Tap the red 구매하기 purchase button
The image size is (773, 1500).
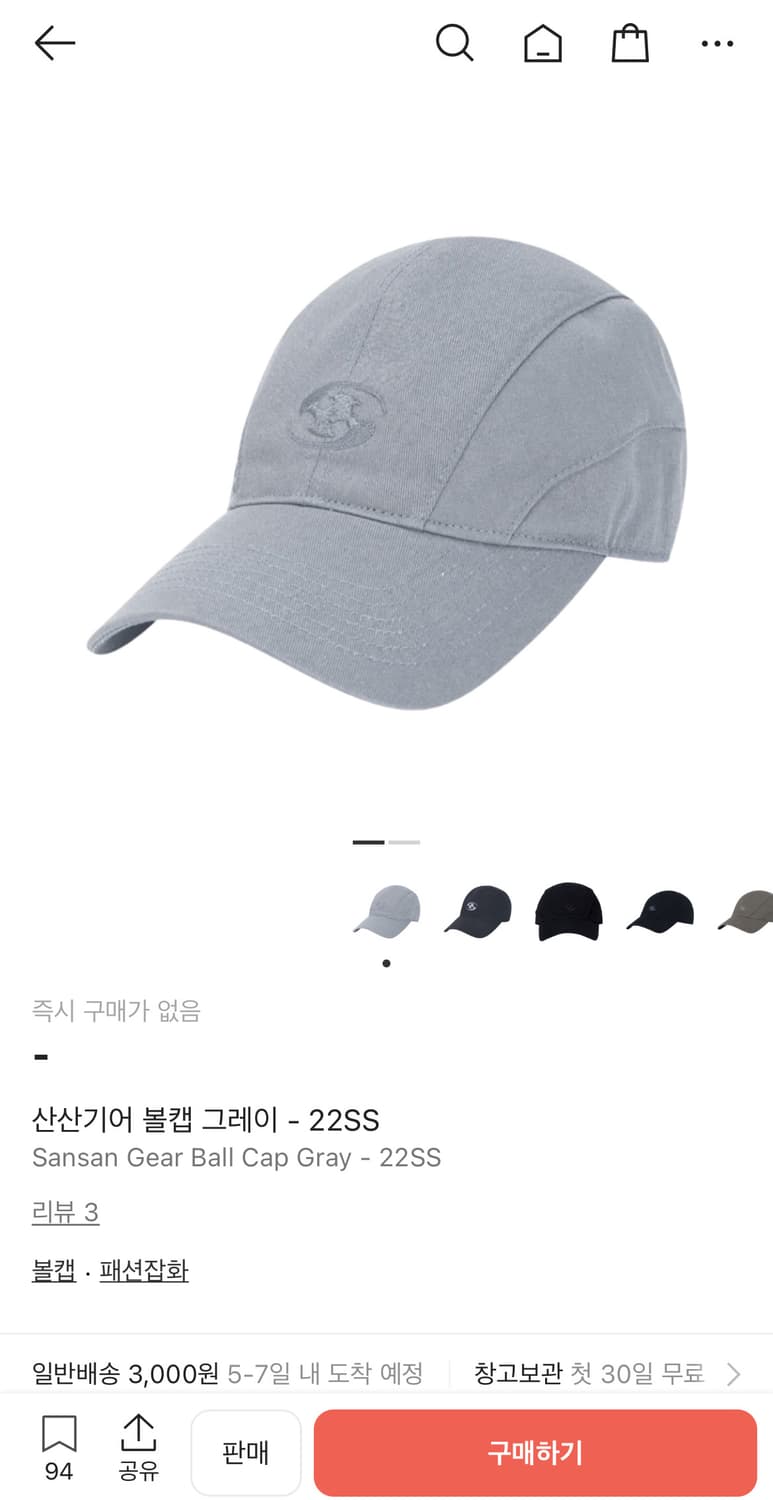[536, 1452]
